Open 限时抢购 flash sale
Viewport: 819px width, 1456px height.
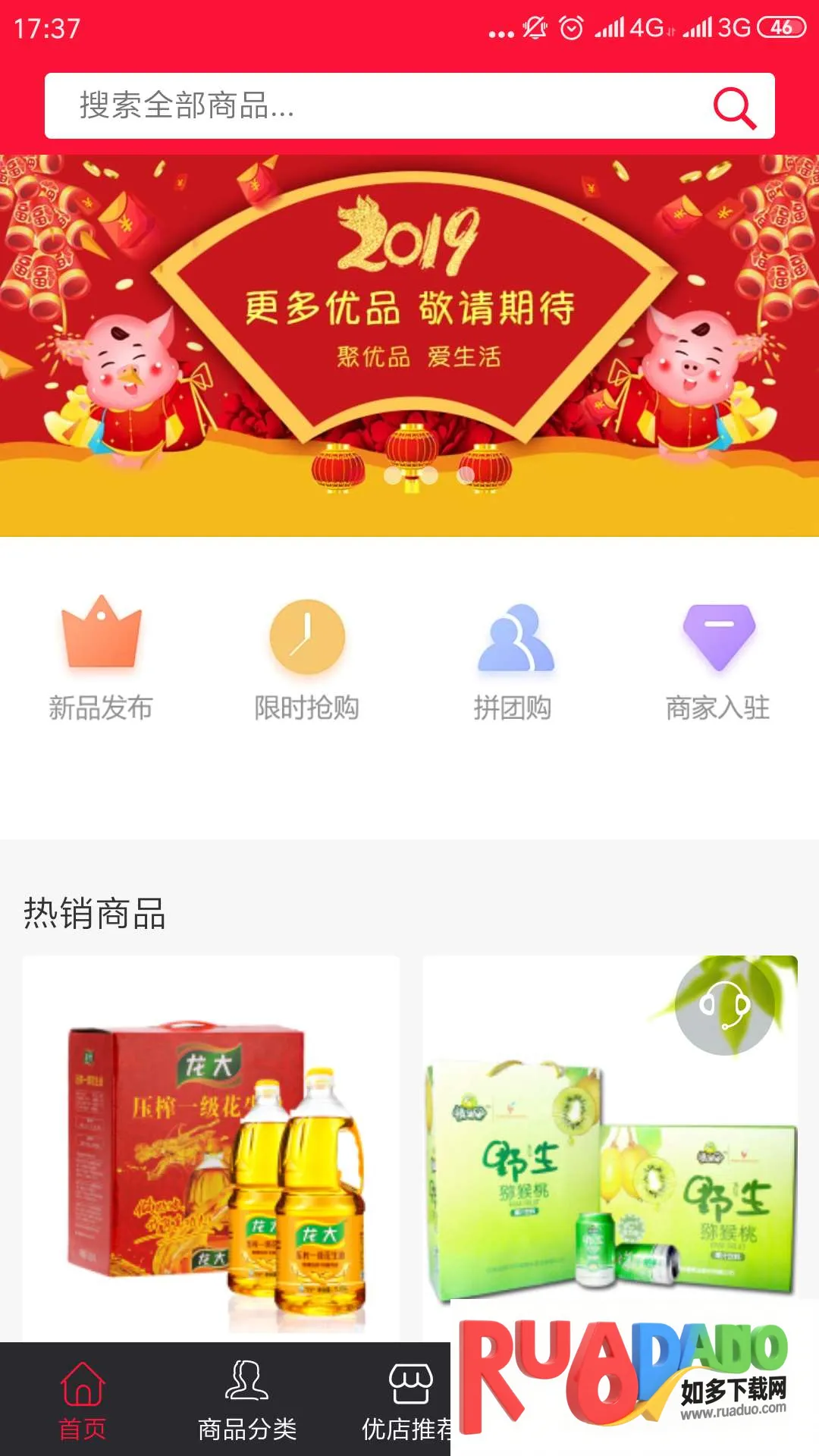point(307,657)
